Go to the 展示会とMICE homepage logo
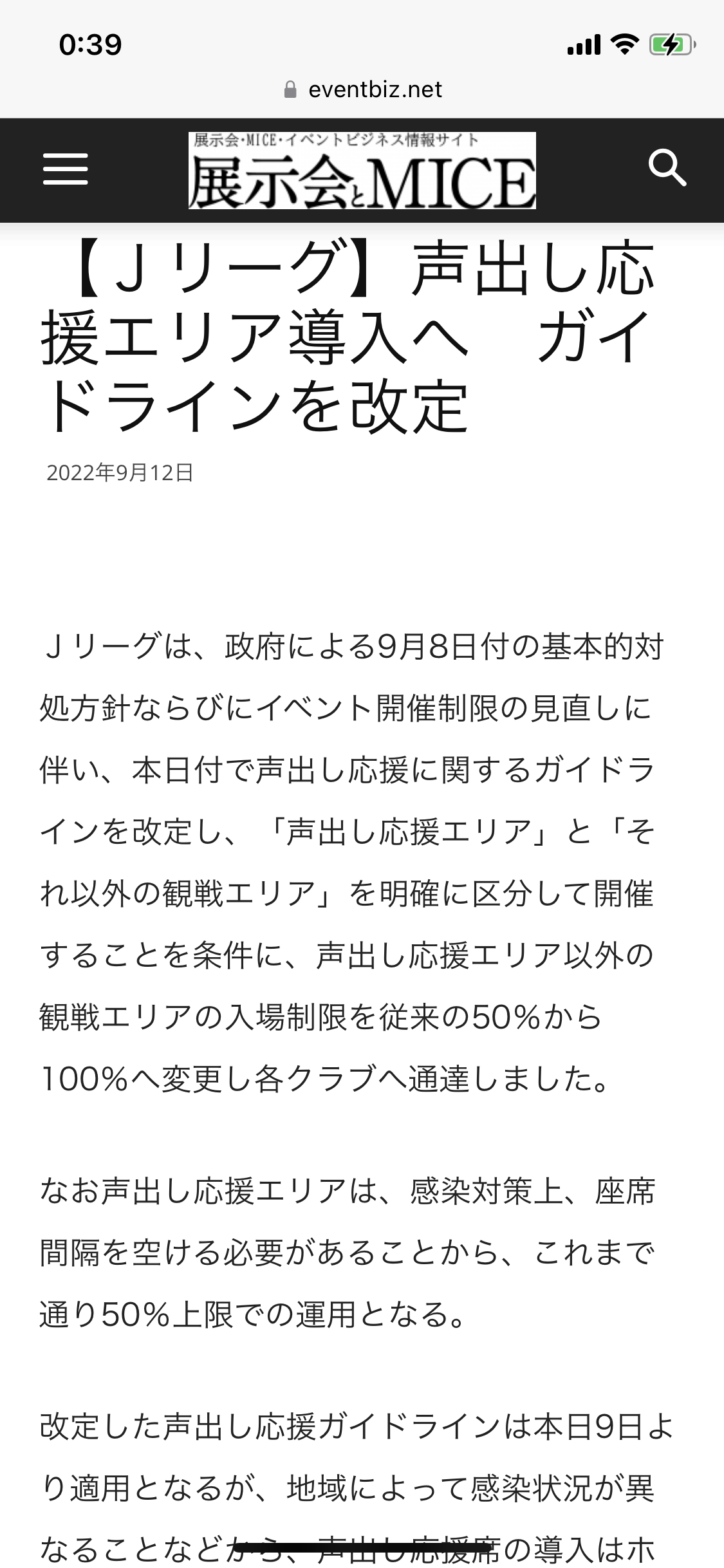The height and width of the screenshot is (1568, 724). 362,171
